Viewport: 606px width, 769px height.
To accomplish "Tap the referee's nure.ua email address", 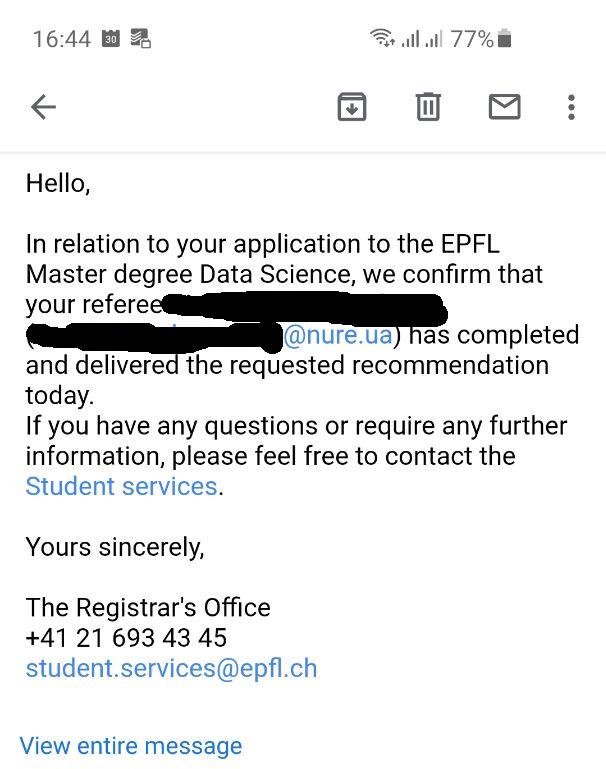I will pyautogui.click(x=337, y=335).
